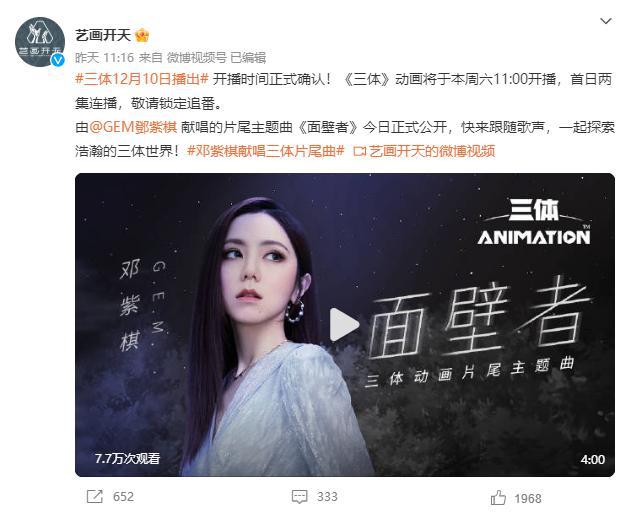The height and width of the screenshot is (517, 627).
Task: Like the post with 1968 likes
Action: [x=516, y=497]
